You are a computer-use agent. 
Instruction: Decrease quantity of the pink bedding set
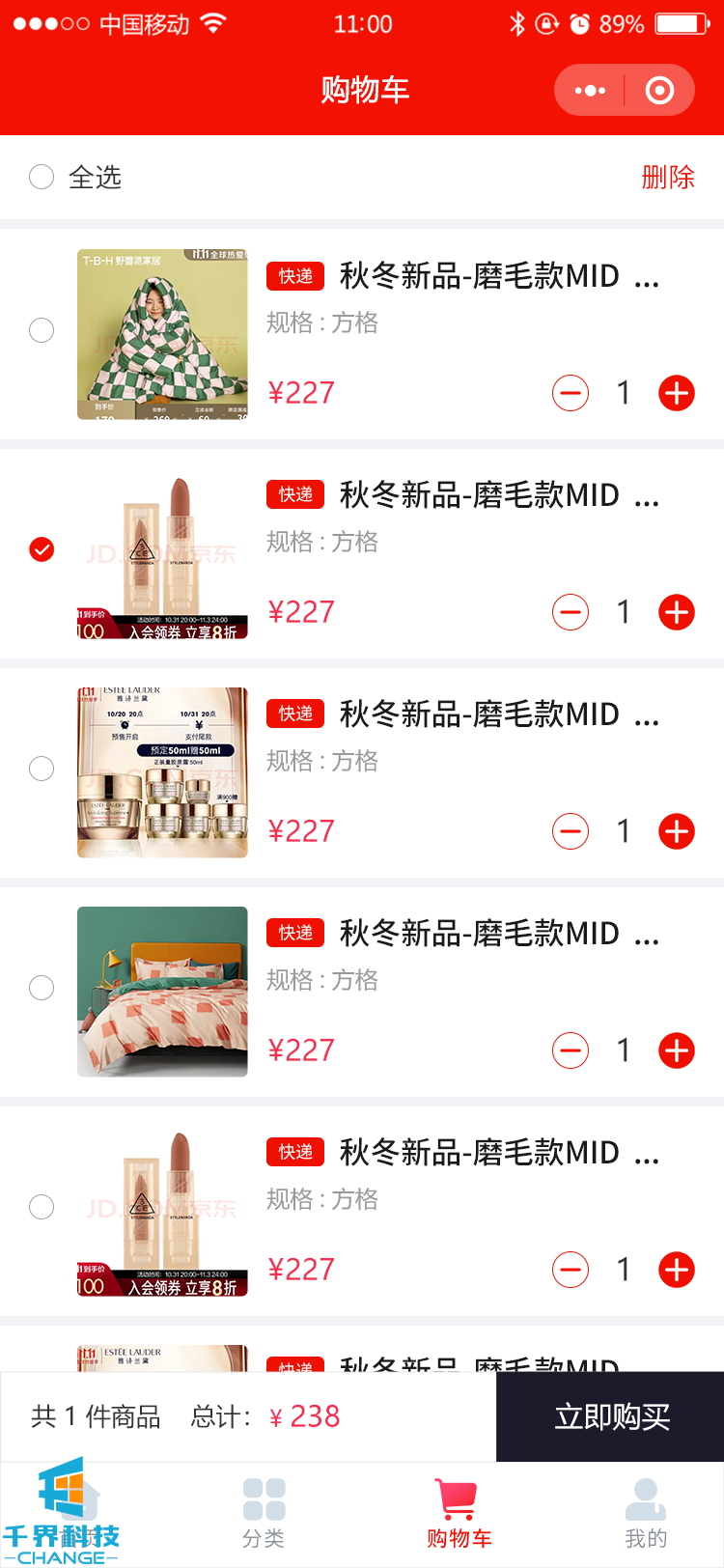click(571, 1050)
